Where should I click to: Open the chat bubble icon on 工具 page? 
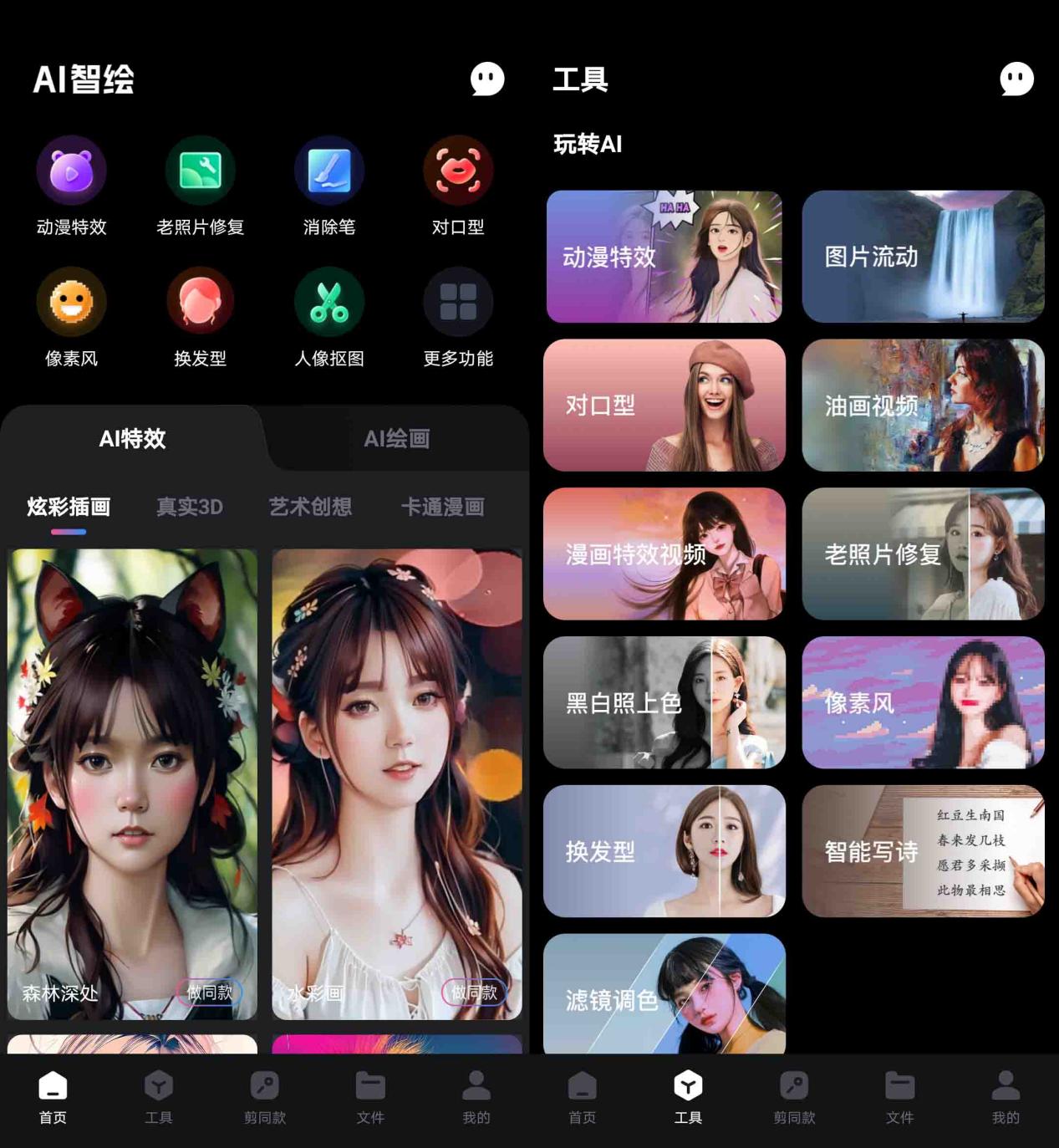[x=1016, y=79]
